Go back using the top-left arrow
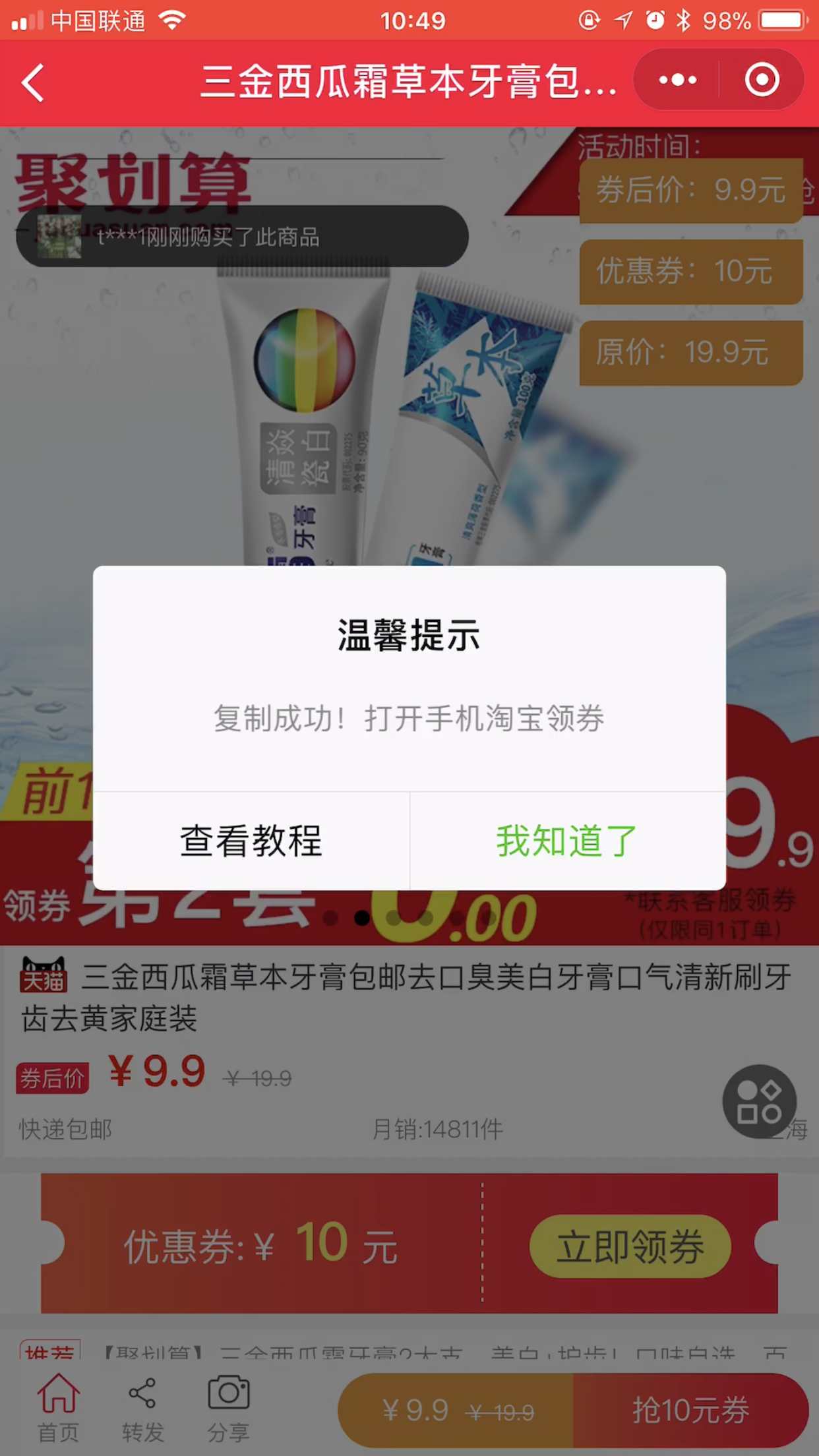819x1456 pixels. pyautogui.click(x=33, y=82)
